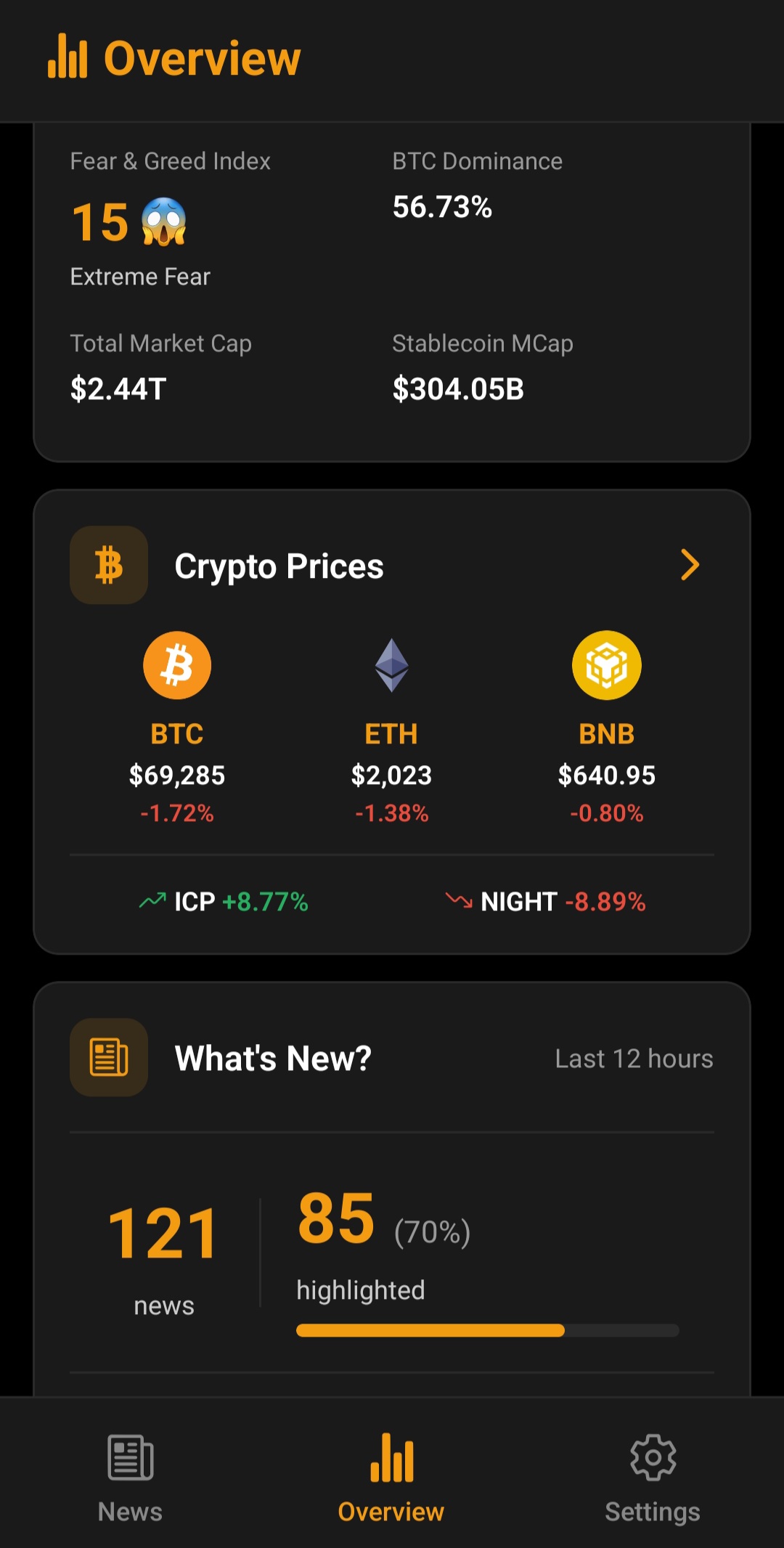784x1548 pixels.
Task: Tap the Last 12 hours label
Action: tap(632, 1058)
